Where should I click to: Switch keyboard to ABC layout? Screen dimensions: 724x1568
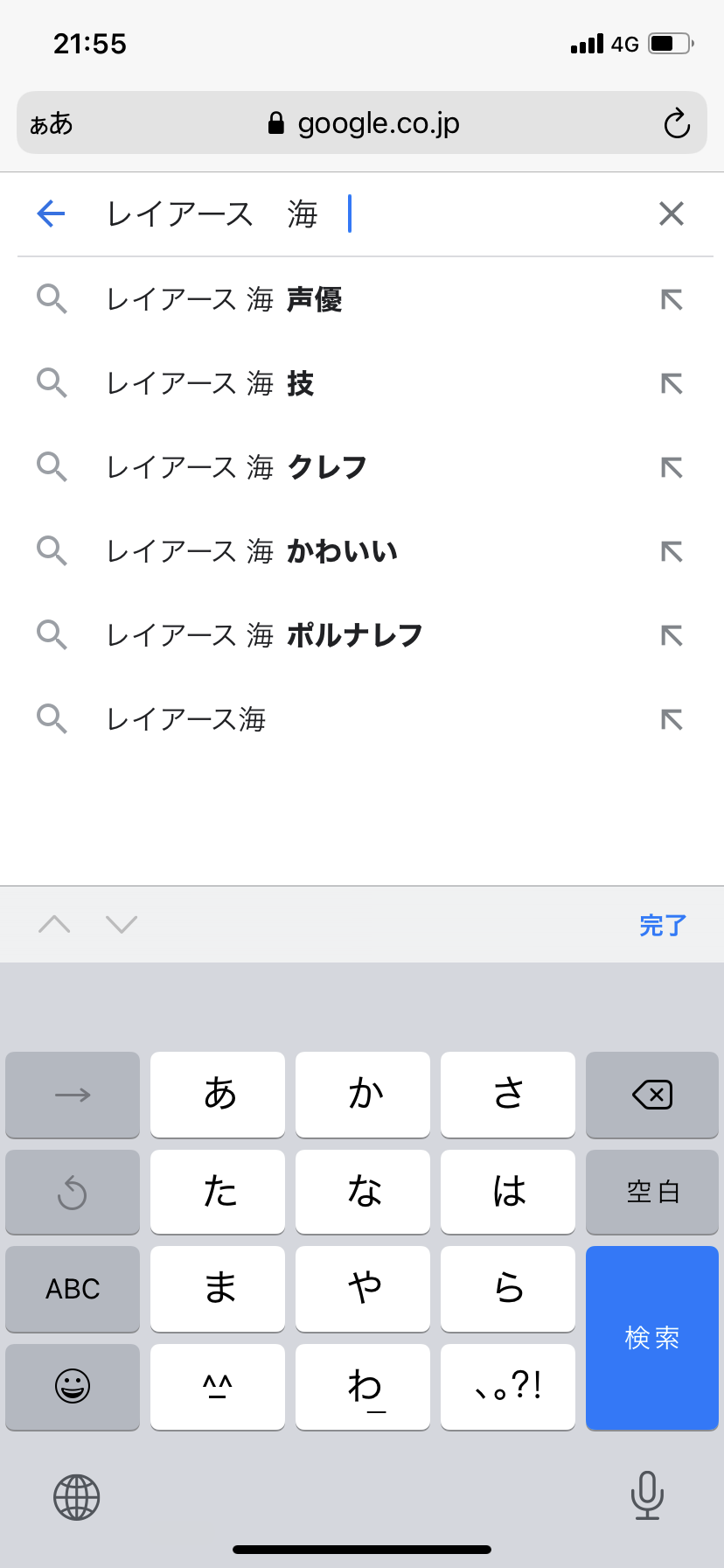[73, 1289]
